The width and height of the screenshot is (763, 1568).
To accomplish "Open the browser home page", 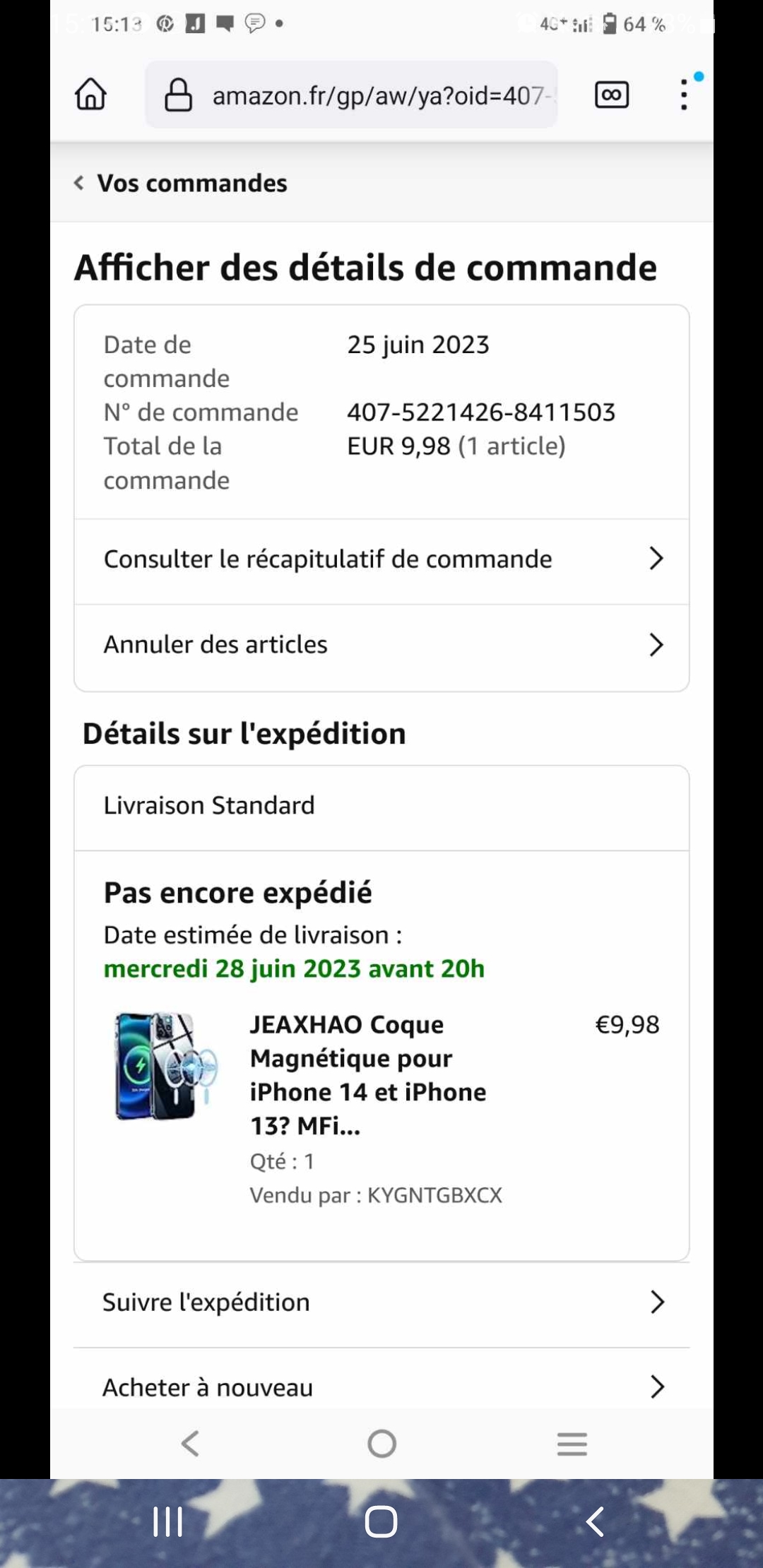I will pos(91,95).
